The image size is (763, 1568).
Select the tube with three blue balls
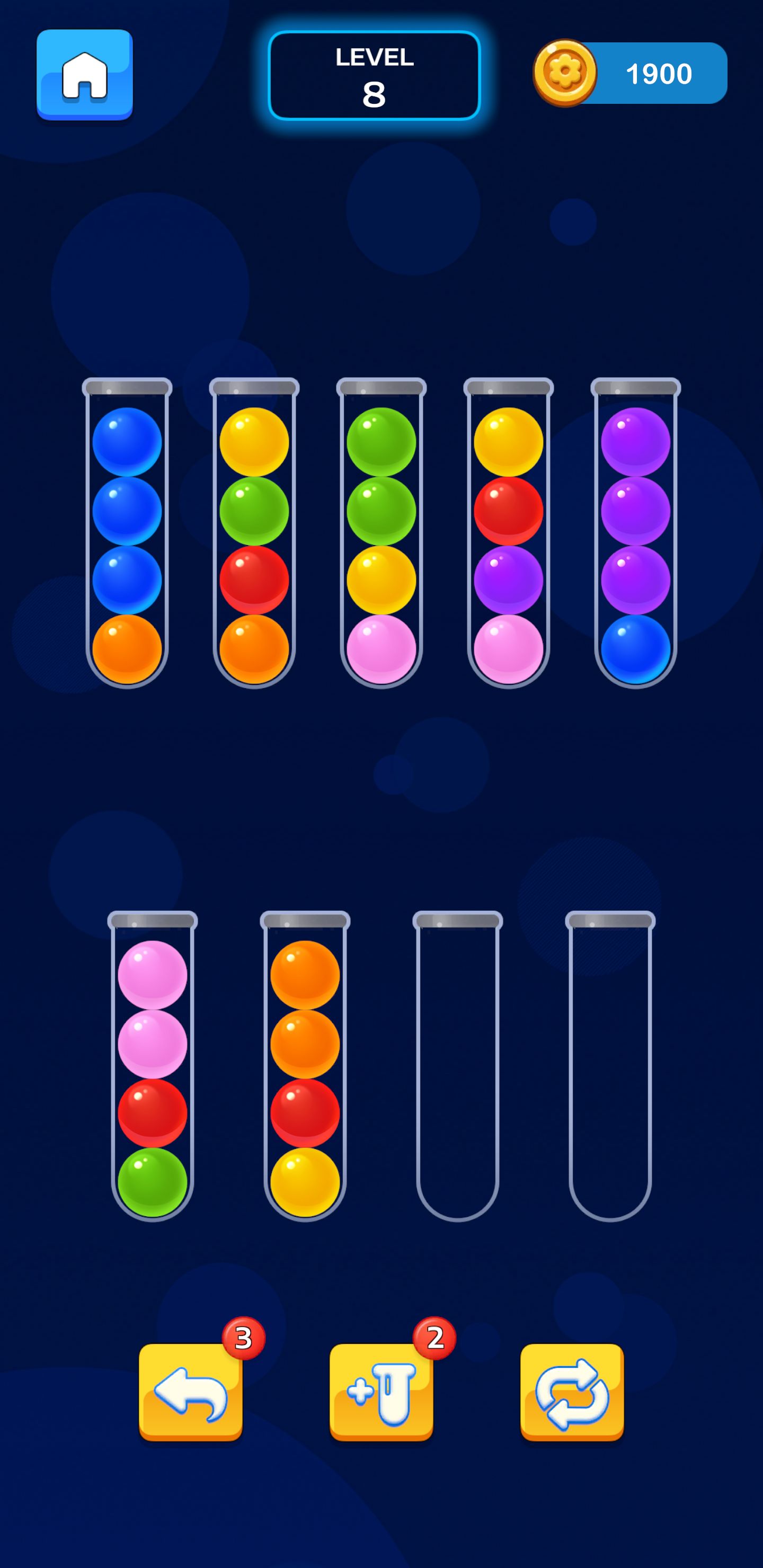[127, 534]
